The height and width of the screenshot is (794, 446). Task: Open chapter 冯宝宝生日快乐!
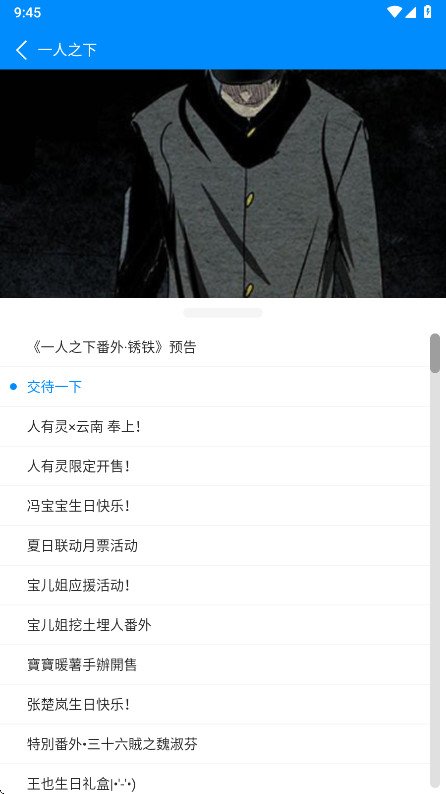pos(215,505)
